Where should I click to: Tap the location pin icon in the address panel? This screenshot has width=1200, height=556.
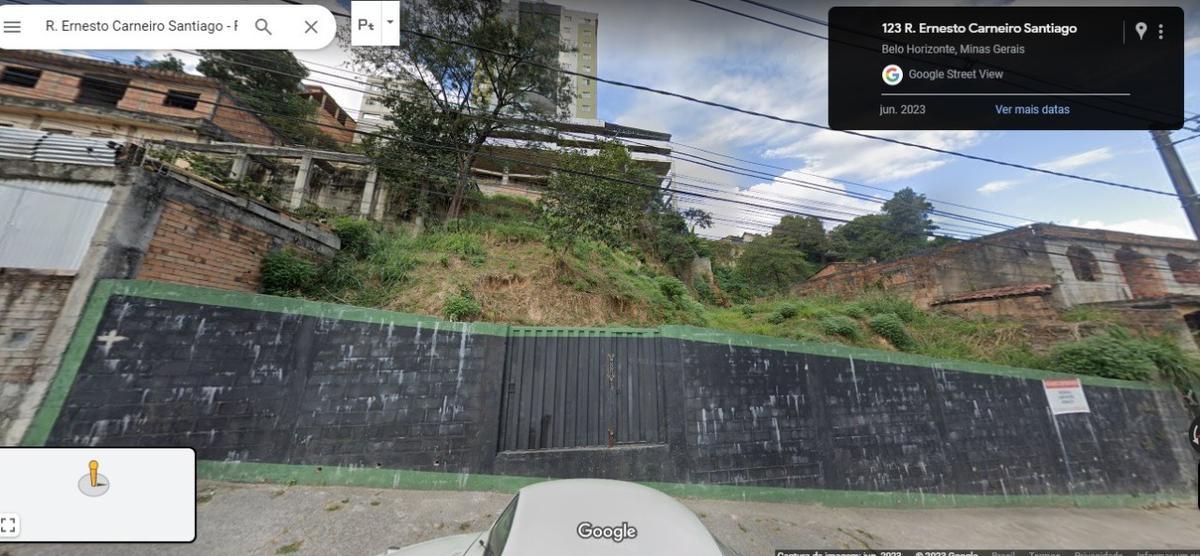[1141, 31]
